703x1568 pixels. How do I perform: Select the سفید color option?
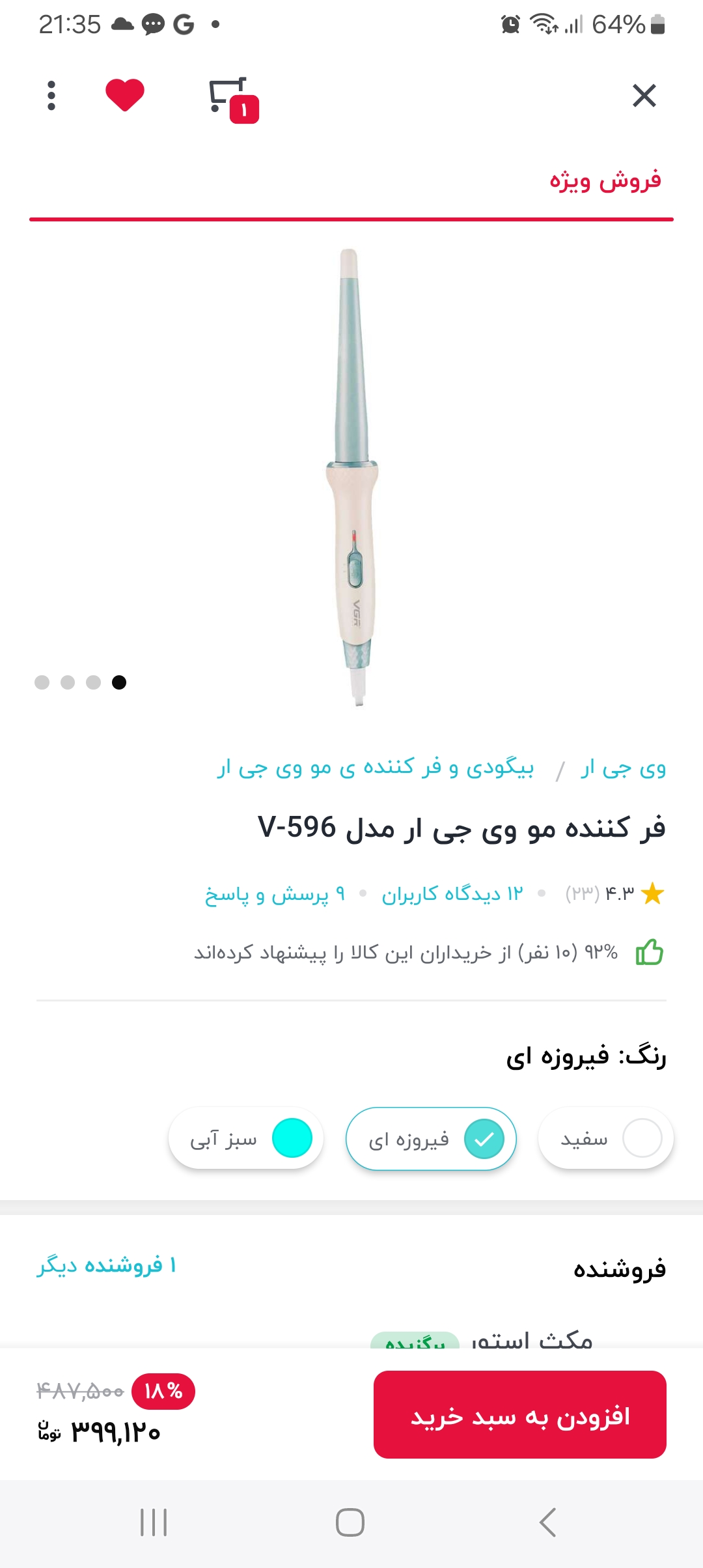pyautogui.click(x=605, y=1138)
